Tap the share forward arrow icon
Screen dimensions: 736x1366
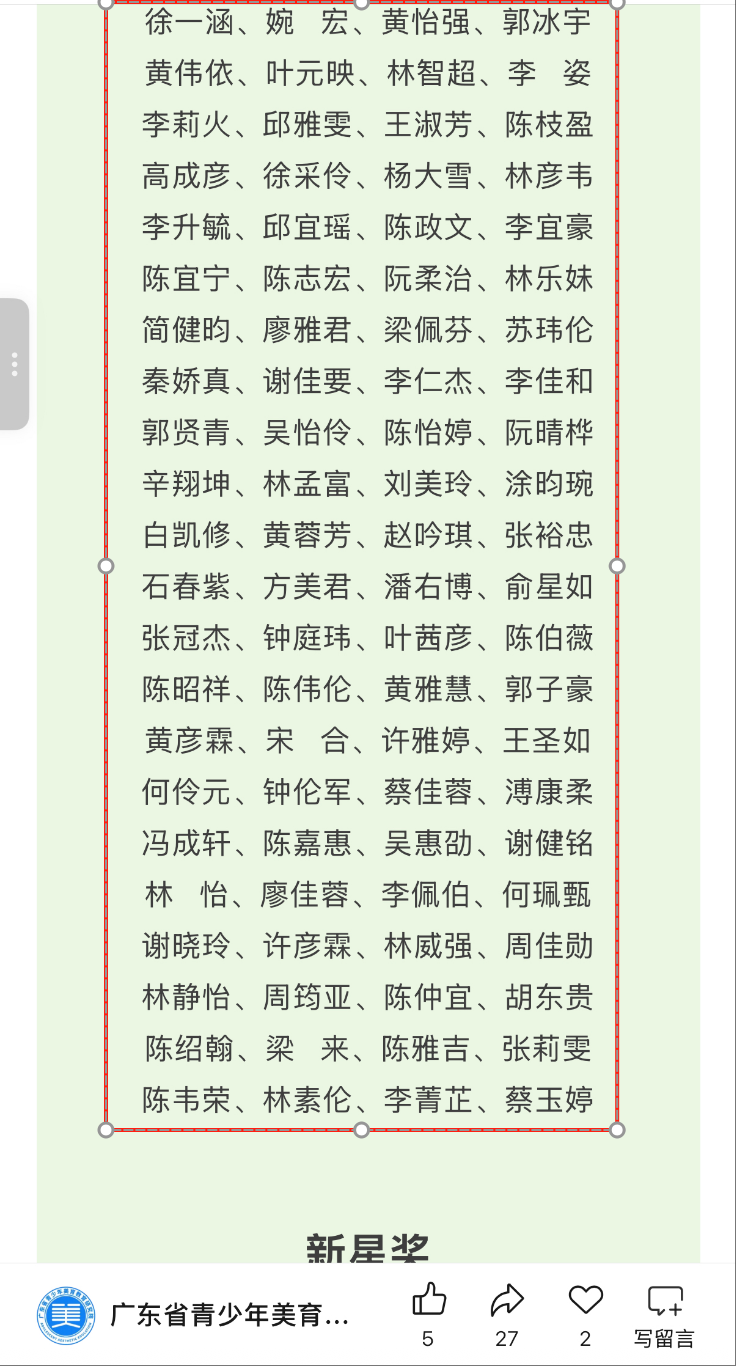[508, 1298]
